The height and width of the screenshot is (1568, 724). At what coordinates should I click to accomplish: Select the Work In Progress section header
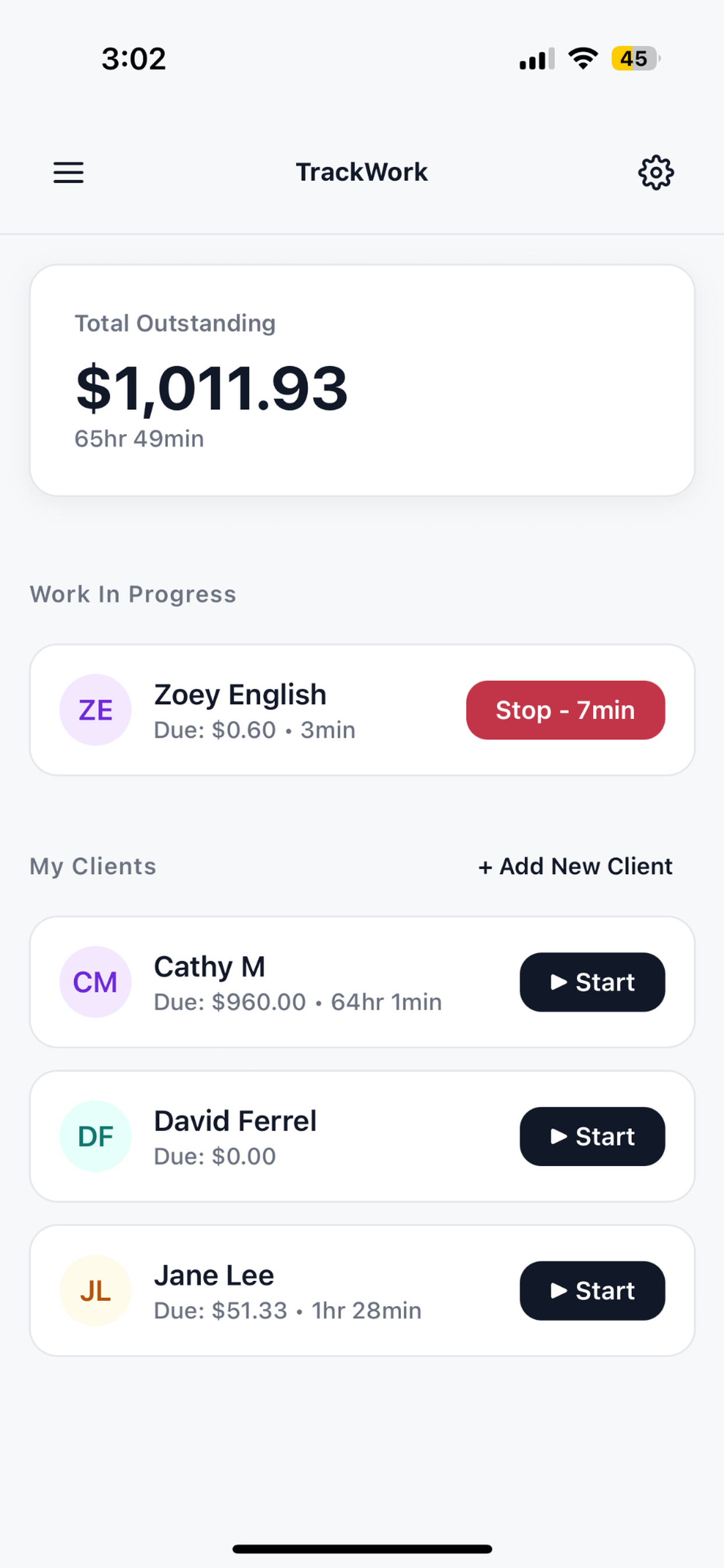(133, 593)
